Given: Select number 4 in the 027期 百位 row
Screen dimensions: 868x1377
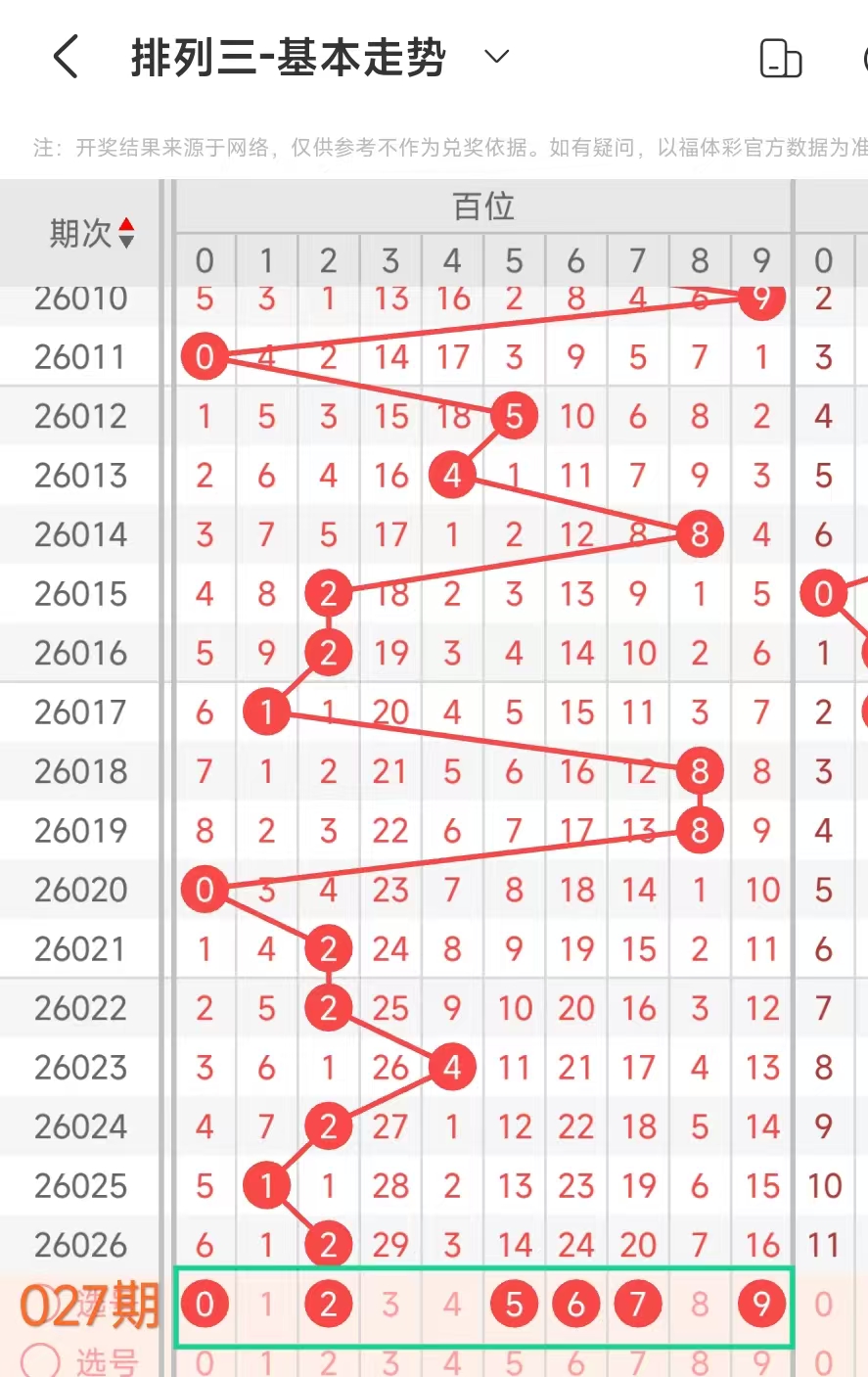Looking at the screenshot, I should tap(451, 1305).
